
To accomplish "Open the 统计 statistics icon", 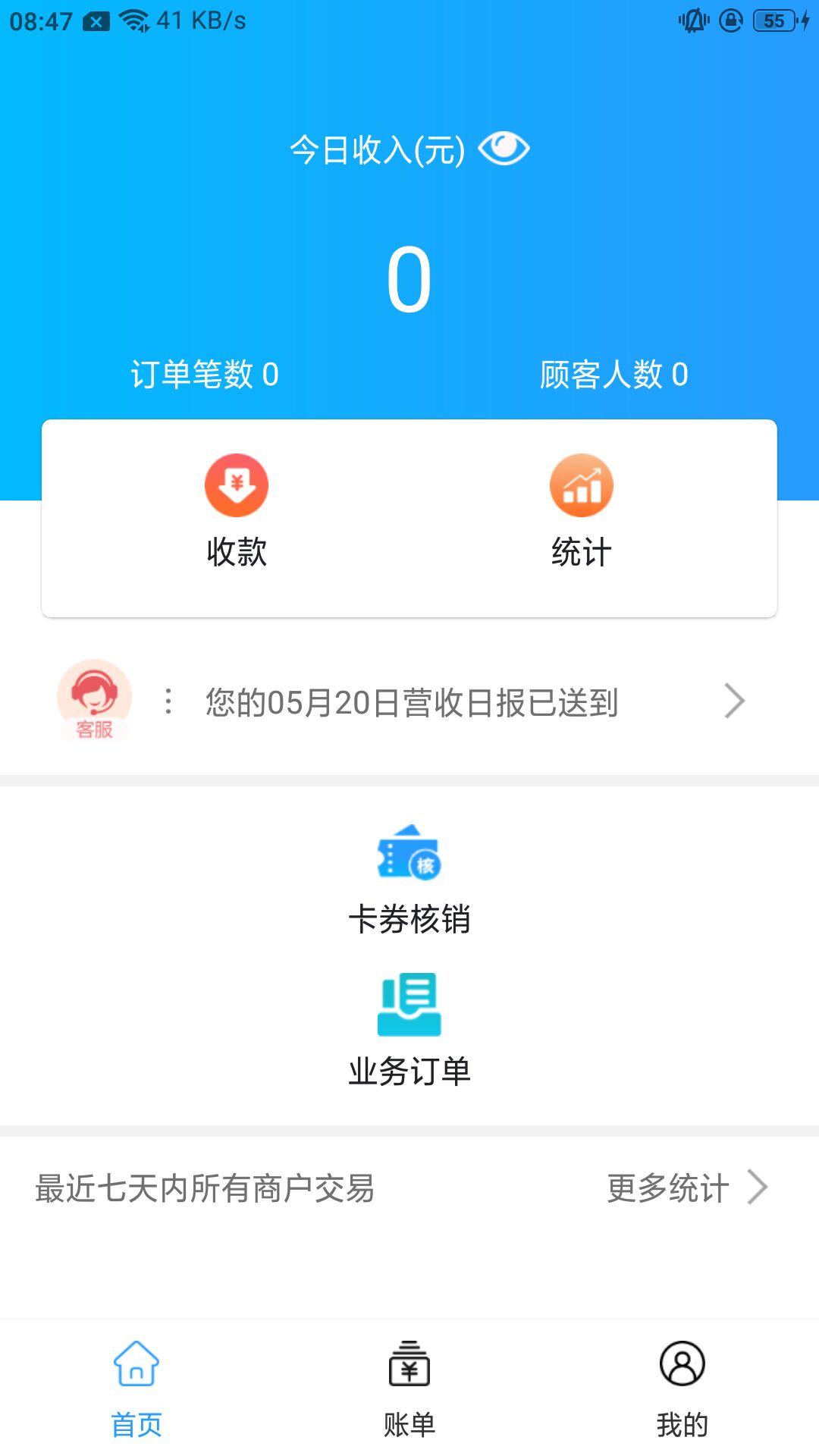I will point(582,485).
